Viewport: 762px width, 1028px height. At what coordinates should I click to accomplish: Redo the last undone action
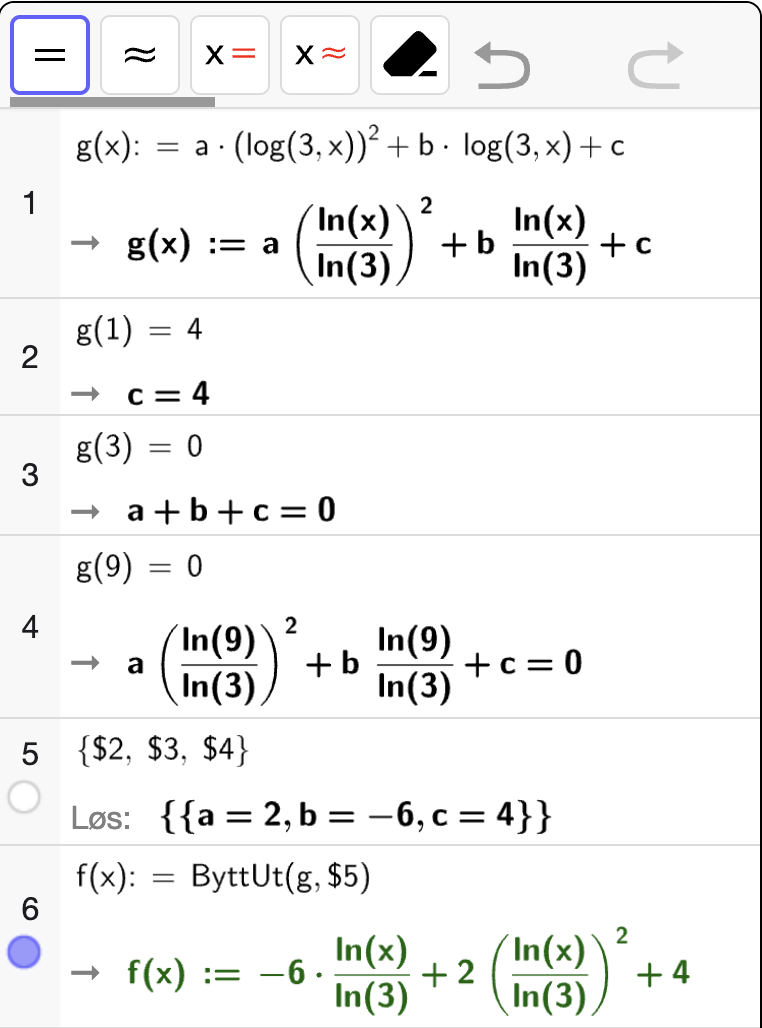point(655,67)
